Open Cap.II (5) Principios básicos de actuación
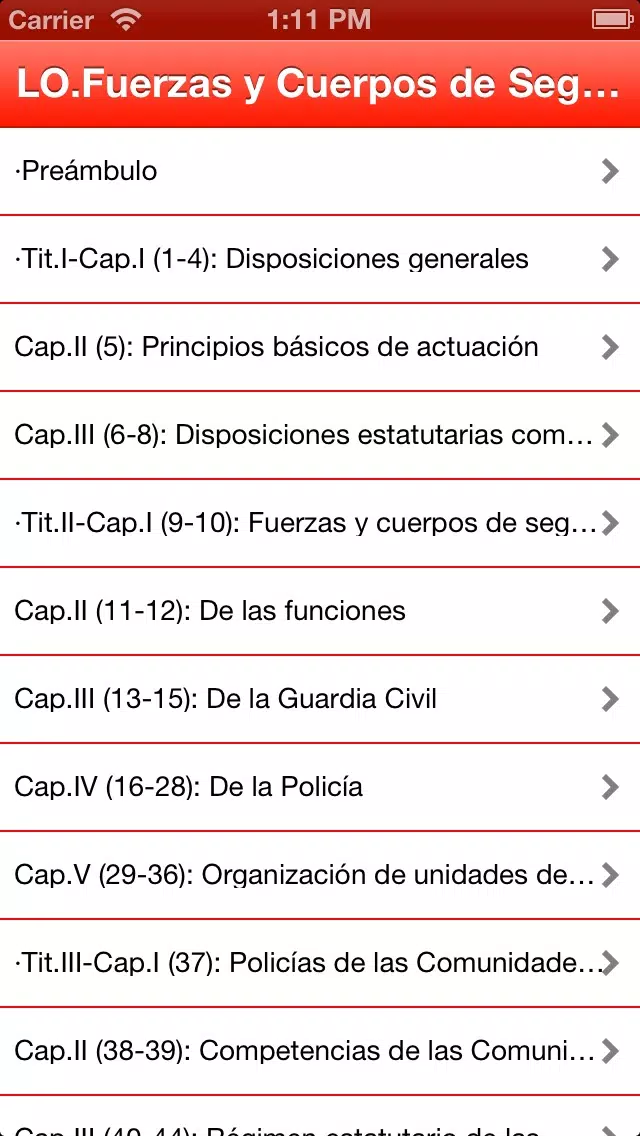Image resolution: width=640 pixels, height=1136 pixels. tap(320, 347)
